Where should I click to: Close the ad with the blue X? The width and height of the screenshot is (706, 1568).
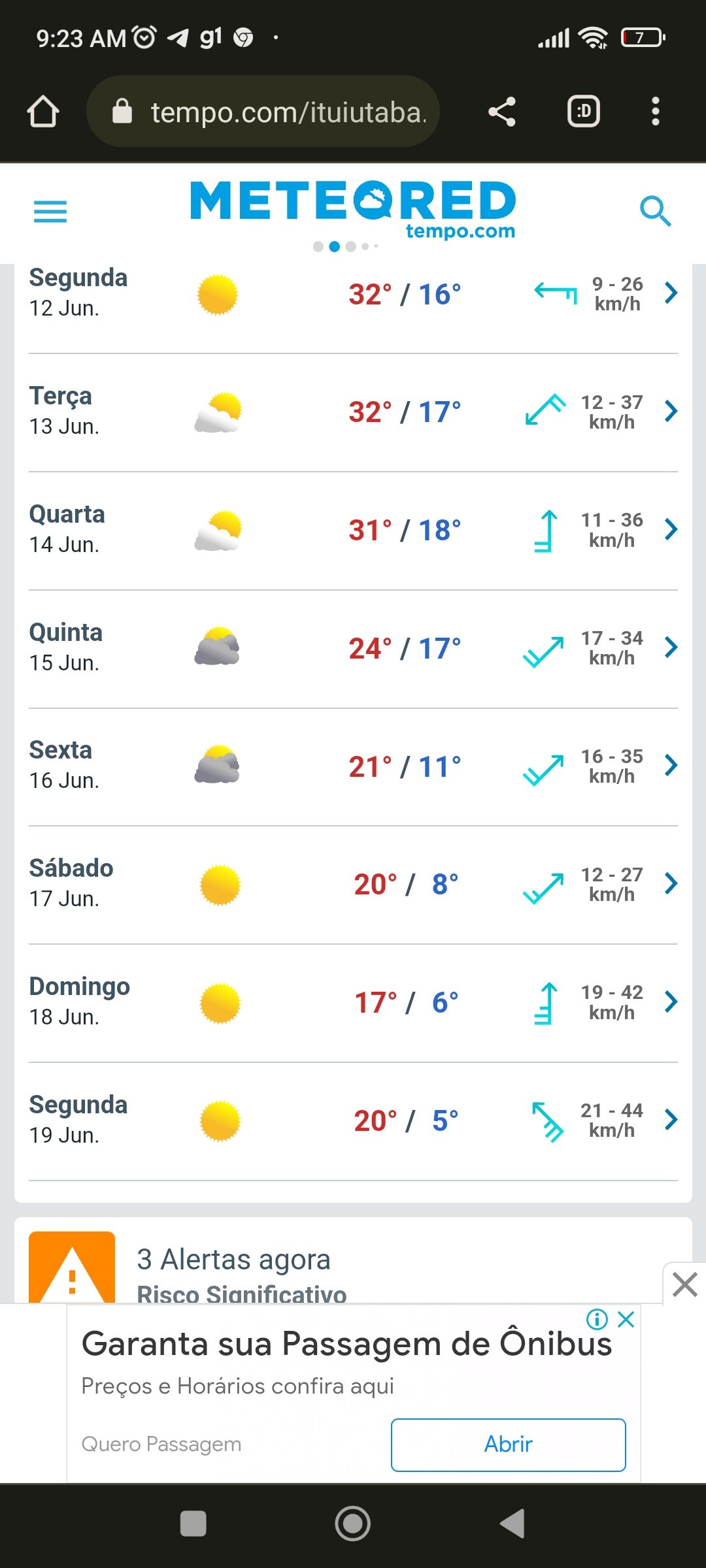point(626,1319)
